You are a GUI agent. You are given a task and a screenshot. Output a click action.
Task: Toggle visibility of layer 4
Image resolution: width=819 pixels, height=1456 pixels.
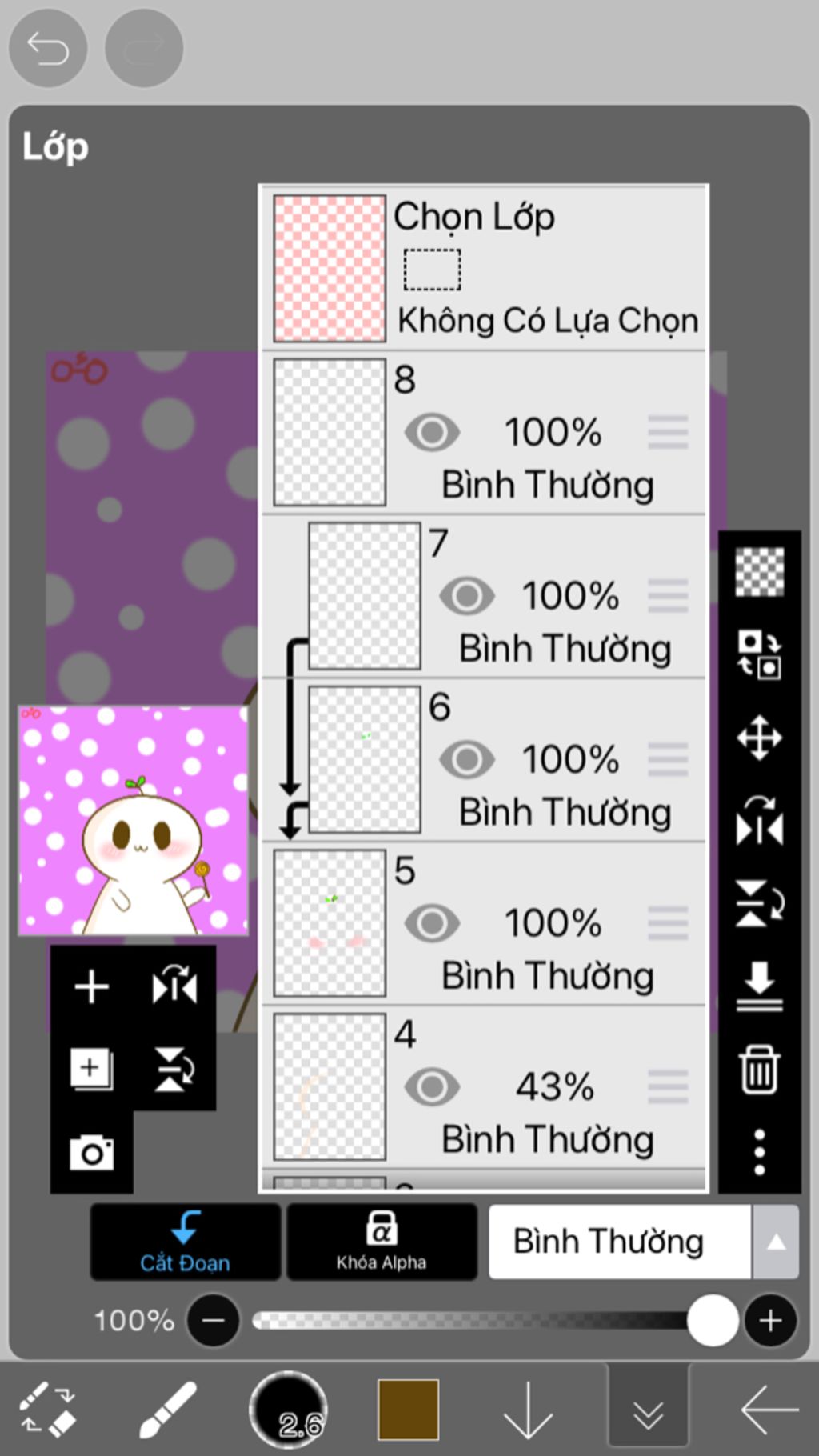[x=432, y=1087]
